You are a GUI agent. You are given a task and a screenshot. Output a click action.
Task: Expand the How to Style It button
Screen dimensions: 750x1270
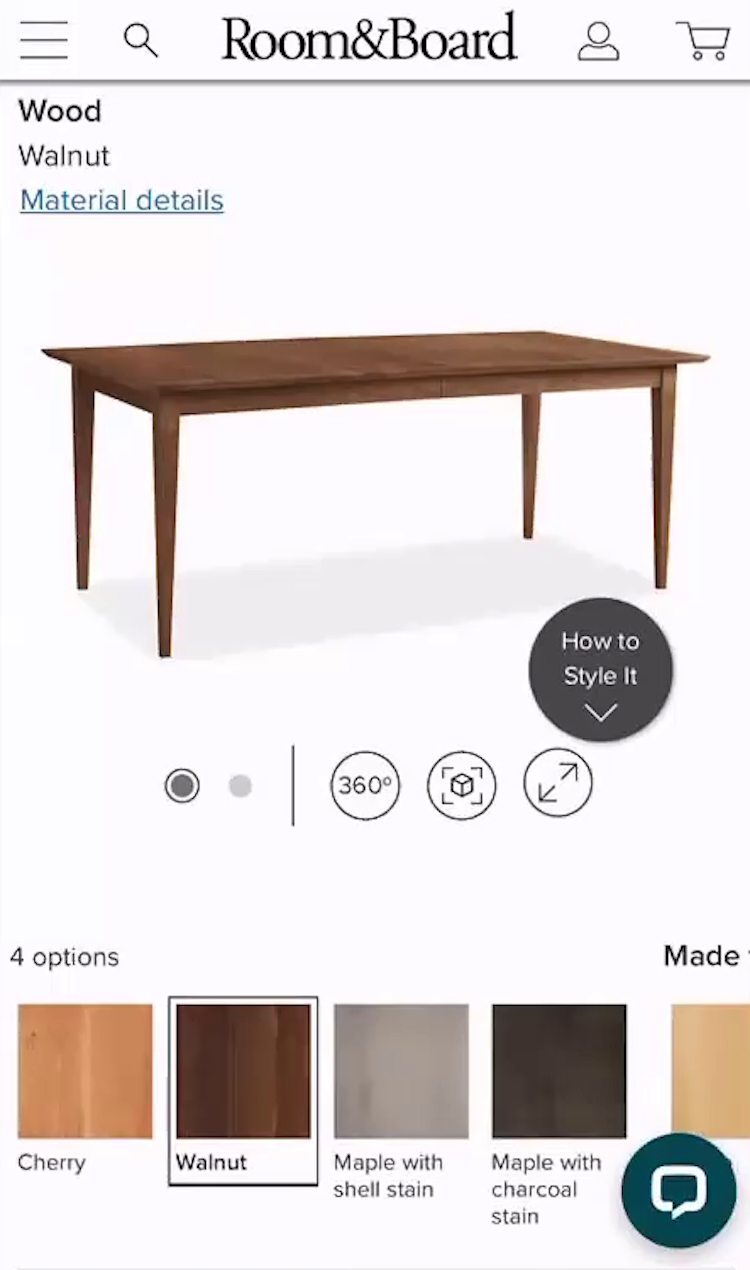tap(600, 669)
